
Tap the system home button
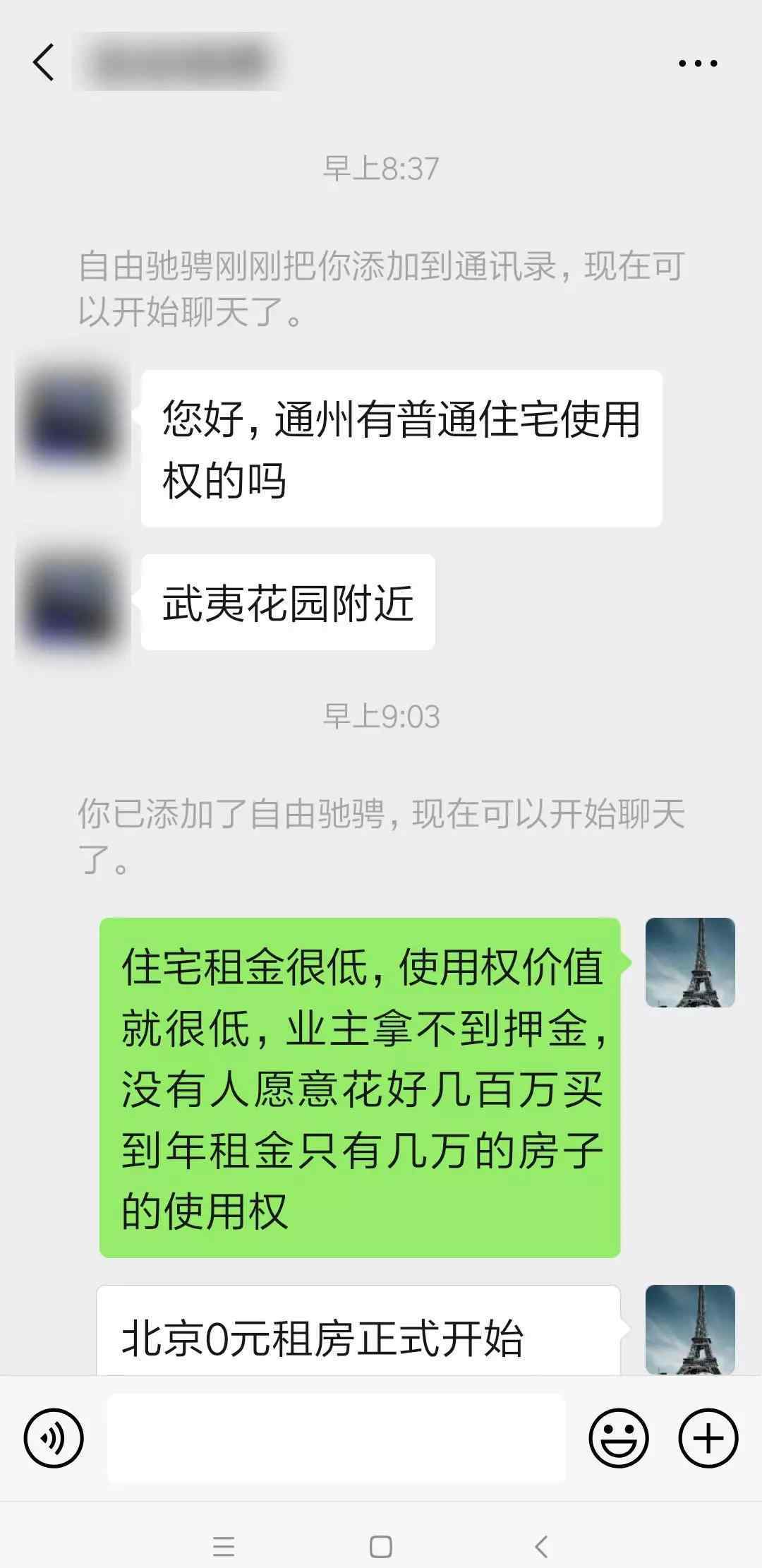381,1546
